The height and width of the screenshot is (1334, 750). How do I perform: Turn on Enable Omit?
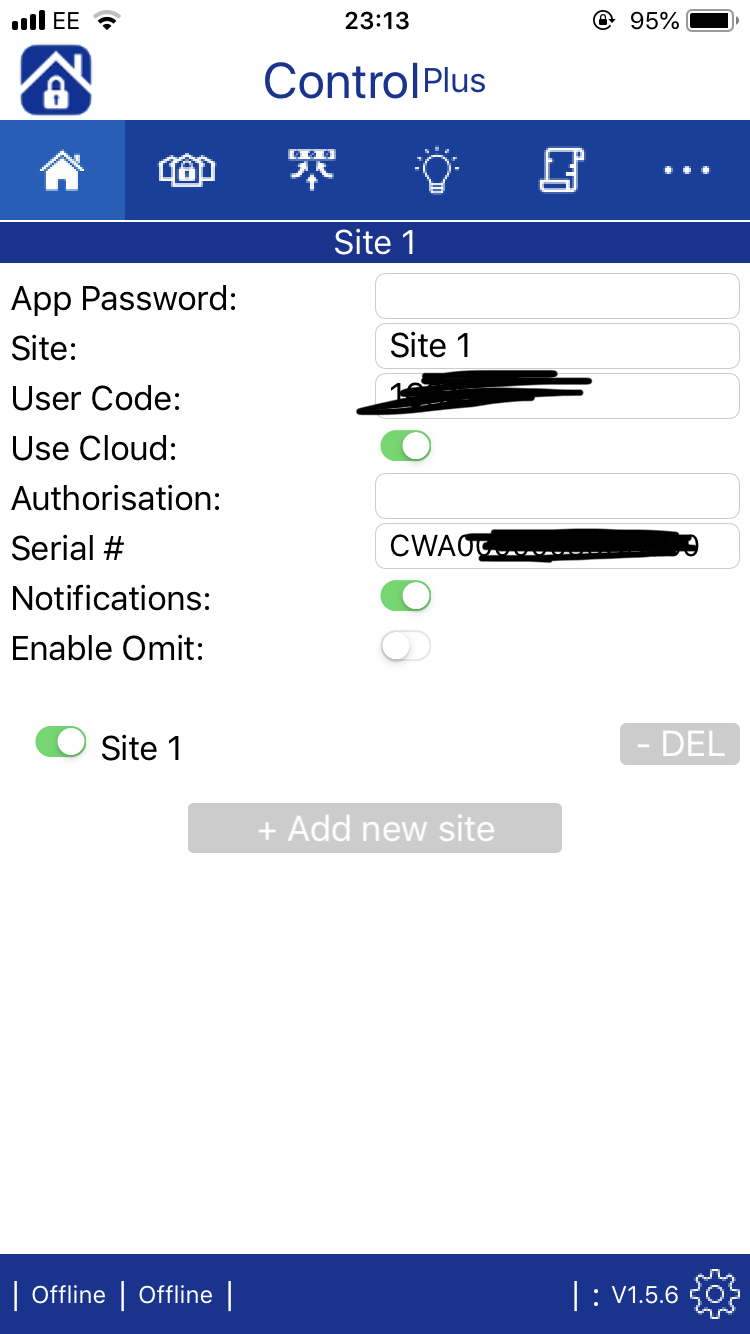(x=406, y=647)
